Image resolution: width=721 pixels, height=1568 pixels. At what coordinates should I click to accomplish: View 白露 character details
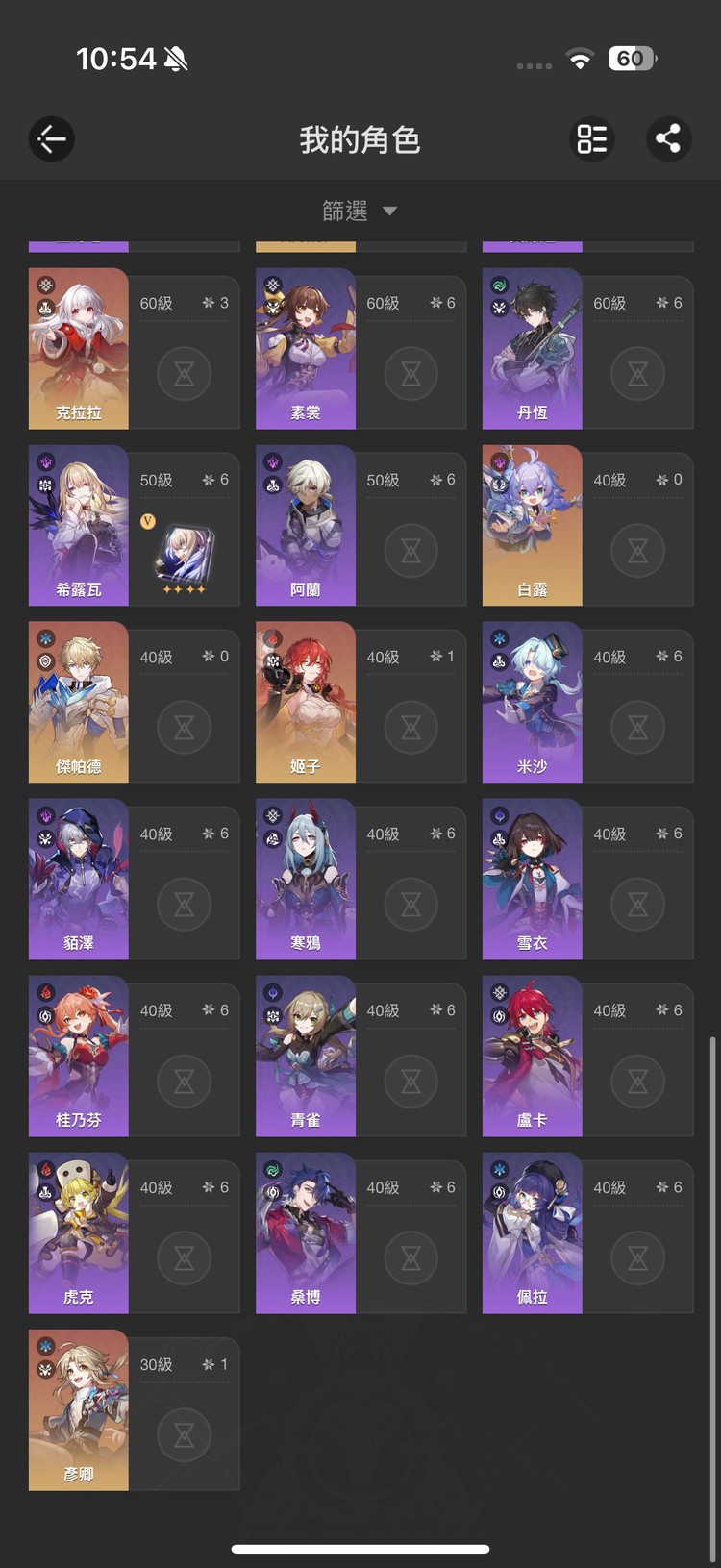coord(532,525)
